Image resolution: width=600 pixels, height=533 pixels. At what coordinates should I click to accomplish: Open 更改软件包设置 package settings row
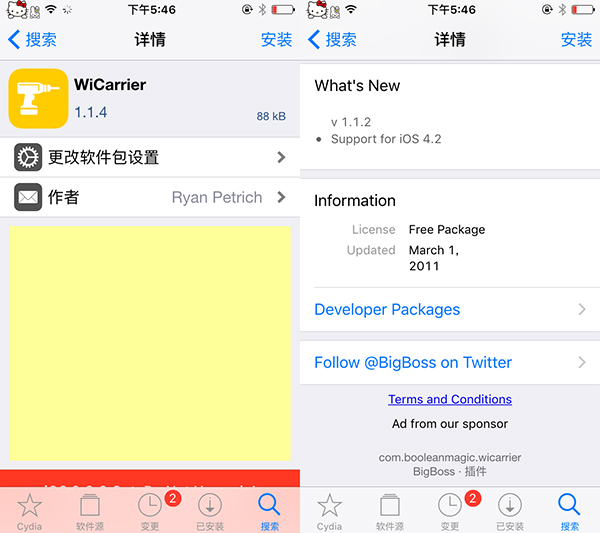coord(150,157)
